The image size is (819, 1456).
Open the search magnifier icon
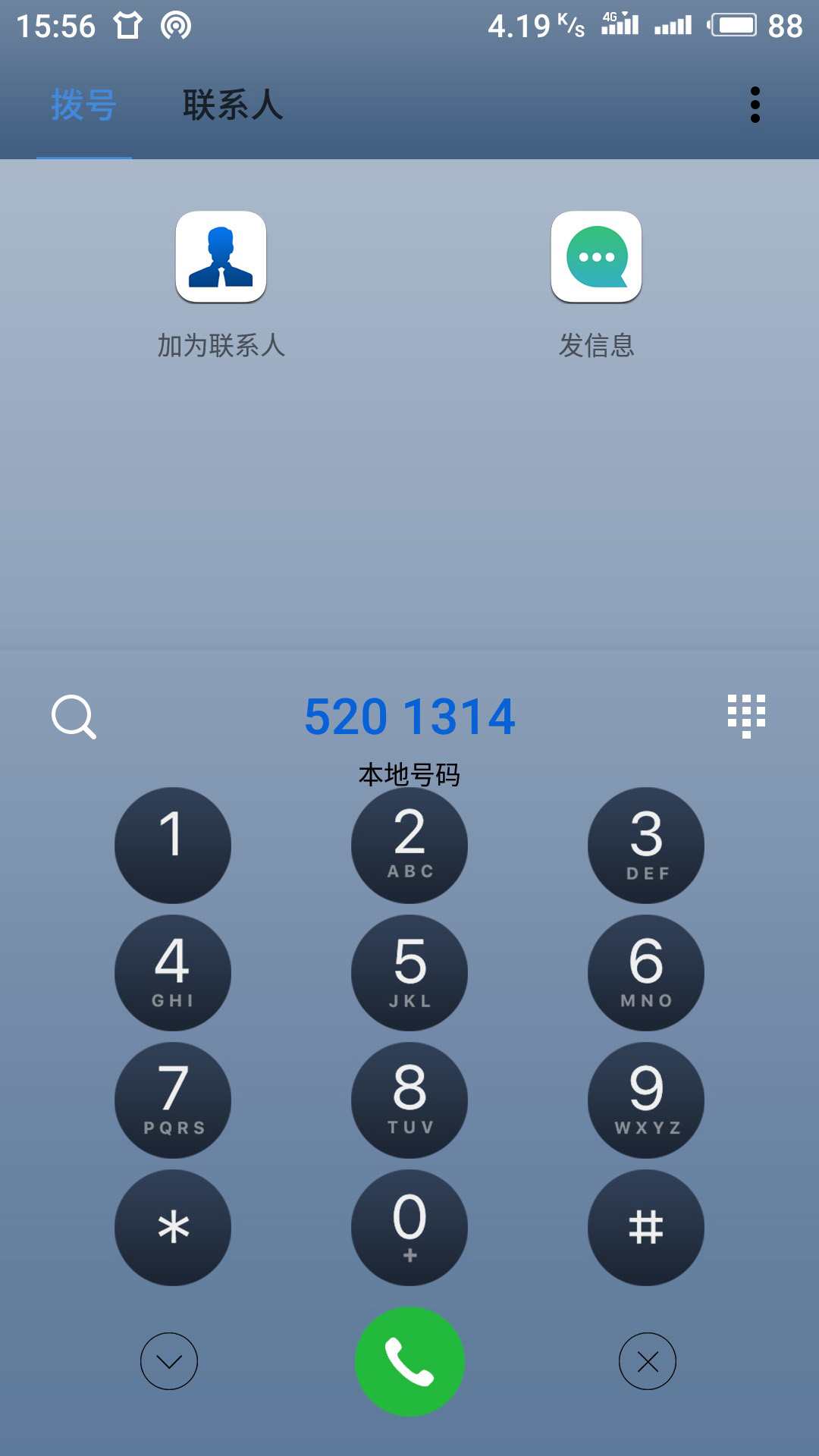click(x=74, y=717)
